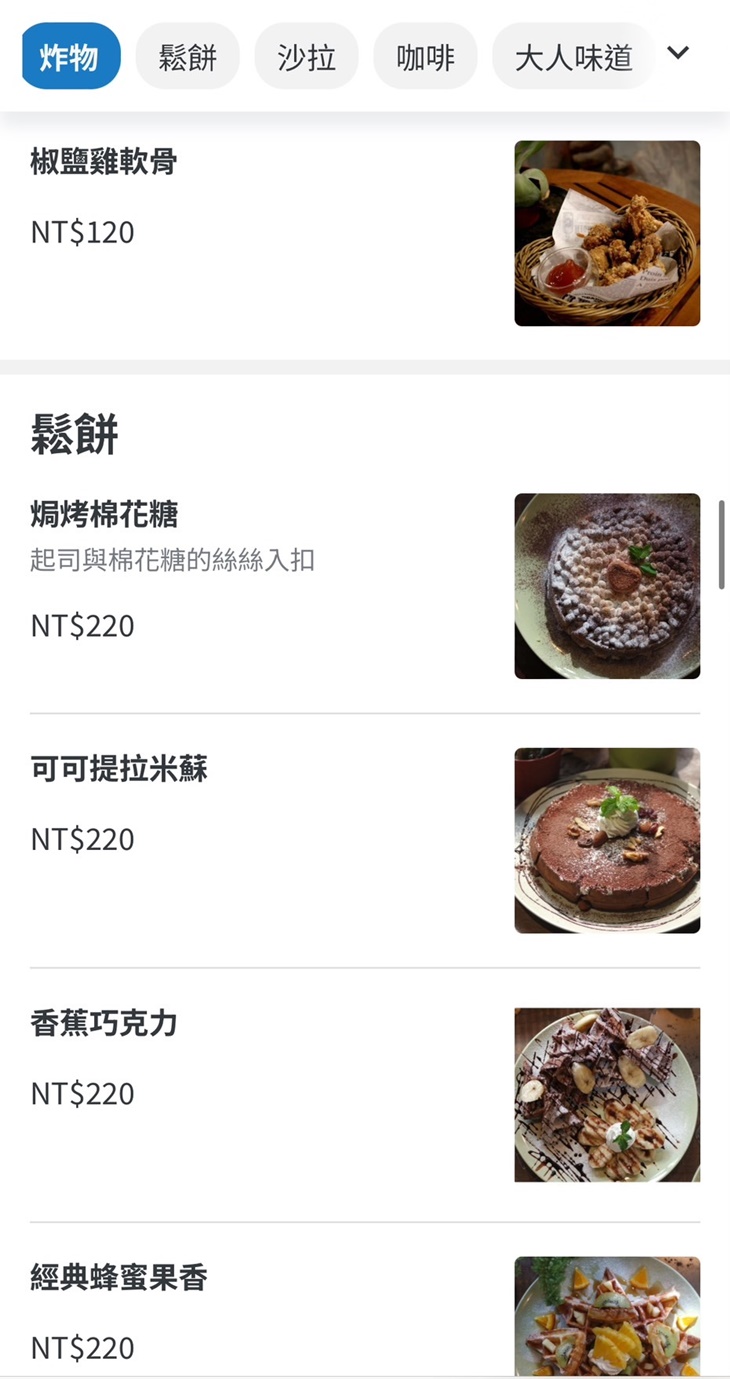This screenshot has height=1379, width=730.
Task: Switch to the 鬆餅 category tab
Action: 187,55
